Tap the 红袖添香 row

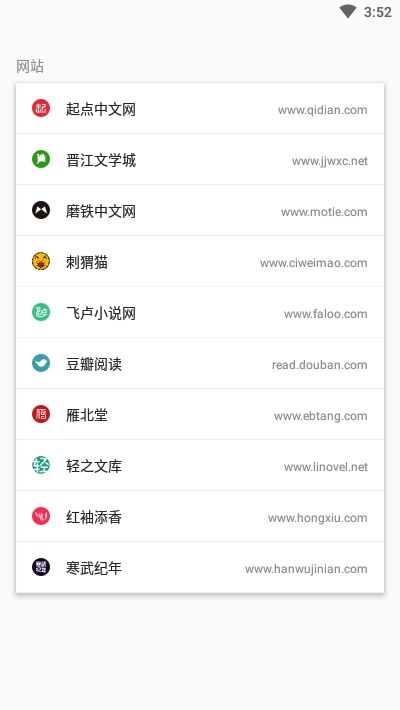pos(200,516)
